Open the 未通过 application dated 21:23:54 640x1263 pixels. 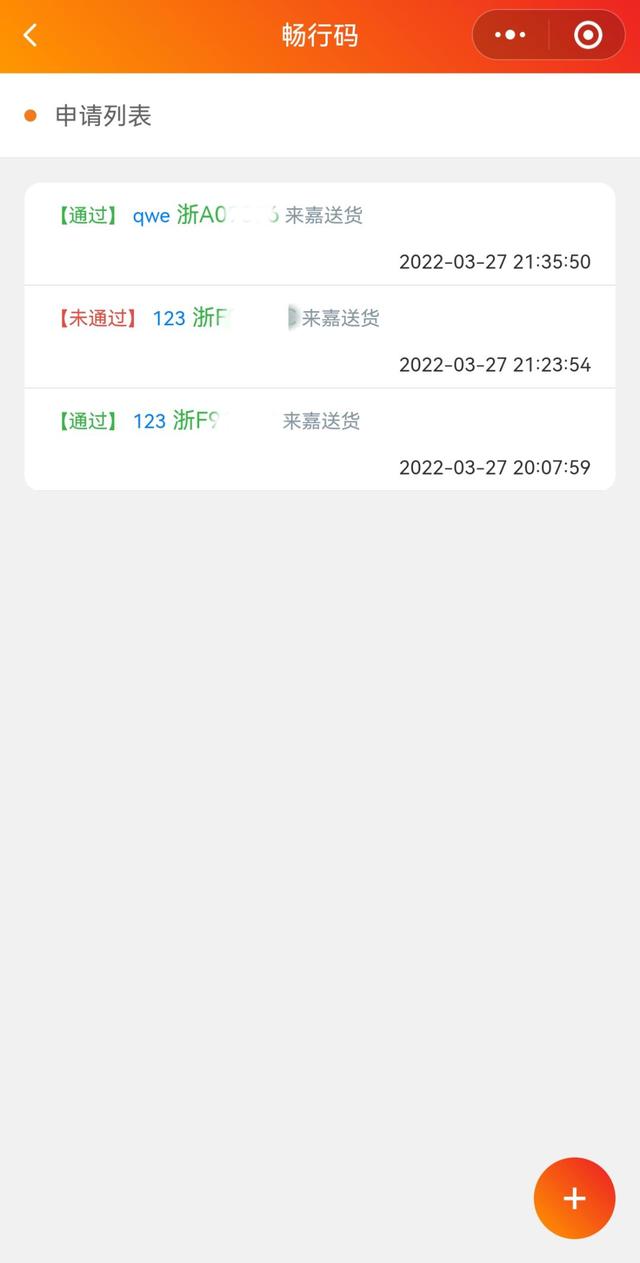point(320,337)
